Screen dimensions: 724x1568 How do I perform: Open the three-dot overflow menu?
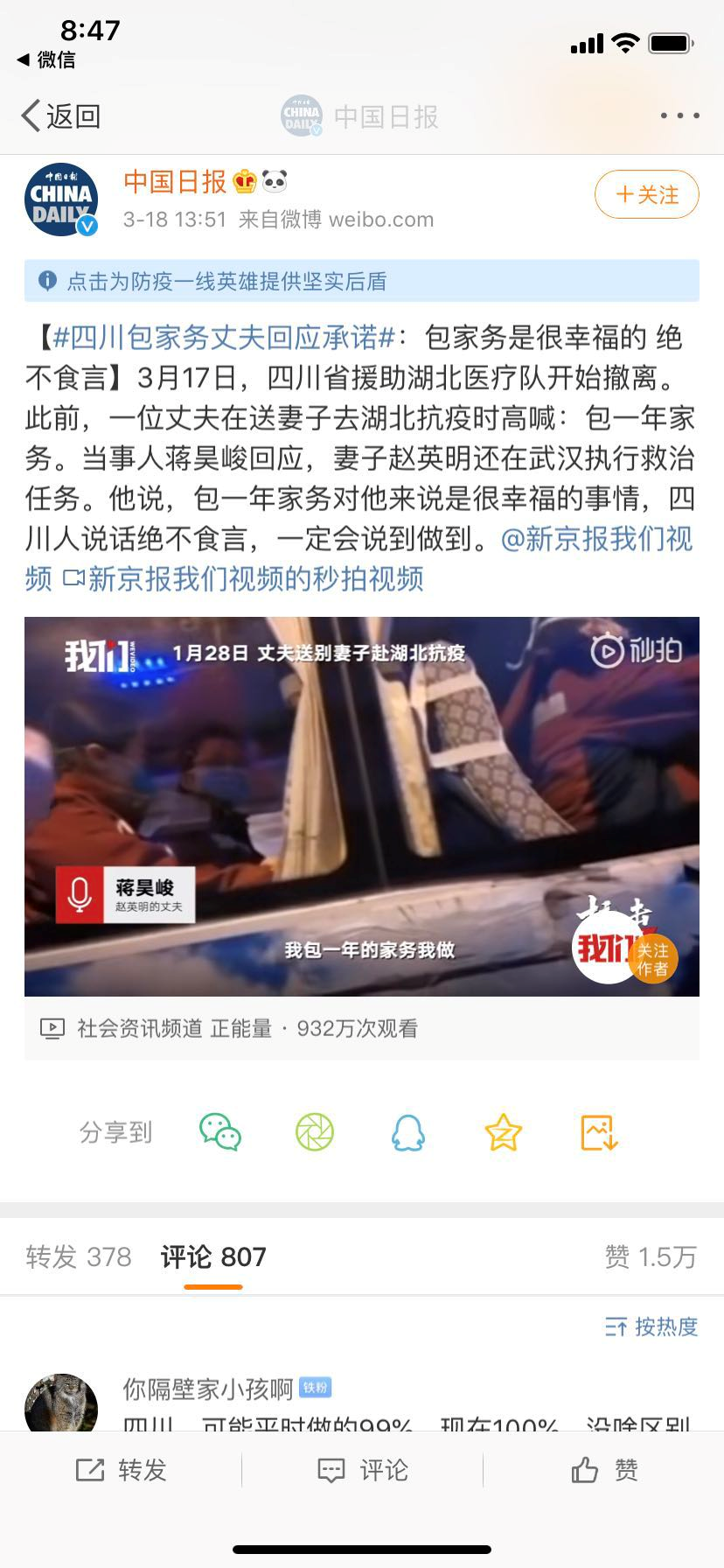pyautogui.click(x=679, y=115)
